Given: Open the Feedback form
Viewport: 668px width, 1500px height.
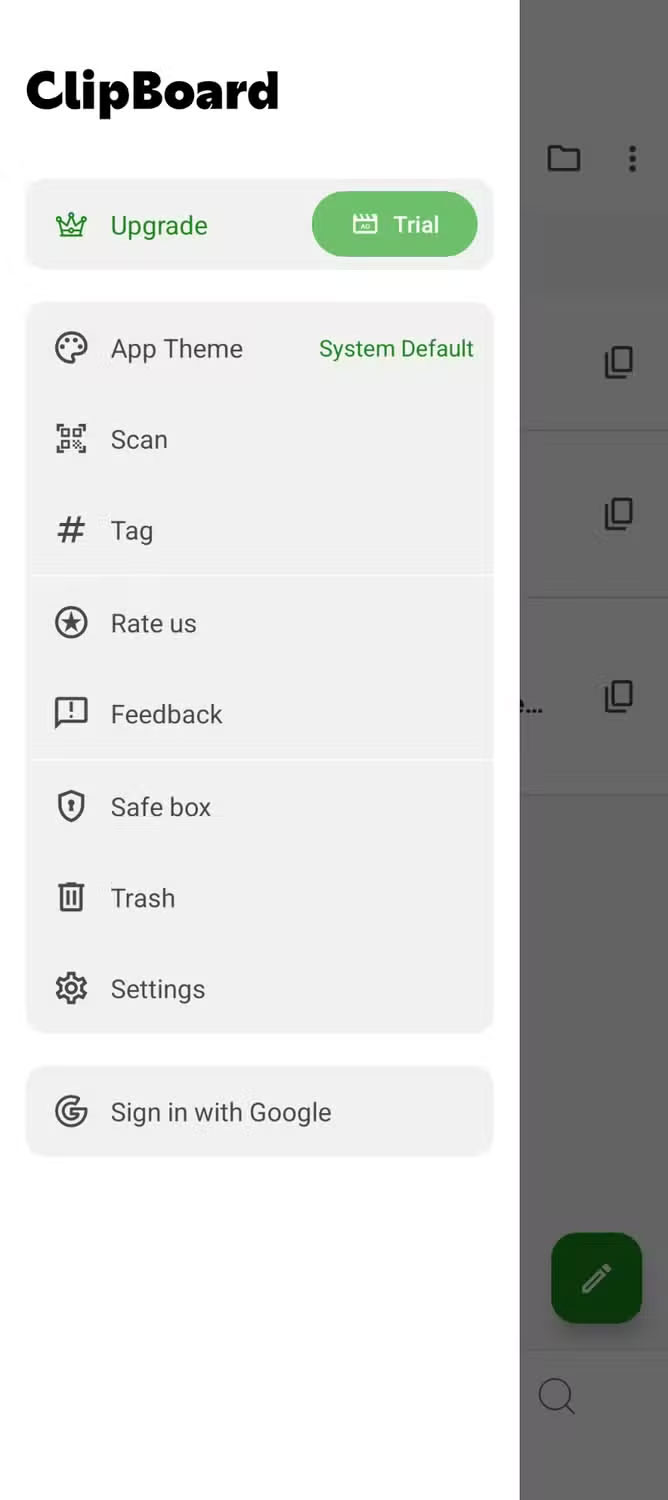Looking at the screenshot, I should (167, 714).
